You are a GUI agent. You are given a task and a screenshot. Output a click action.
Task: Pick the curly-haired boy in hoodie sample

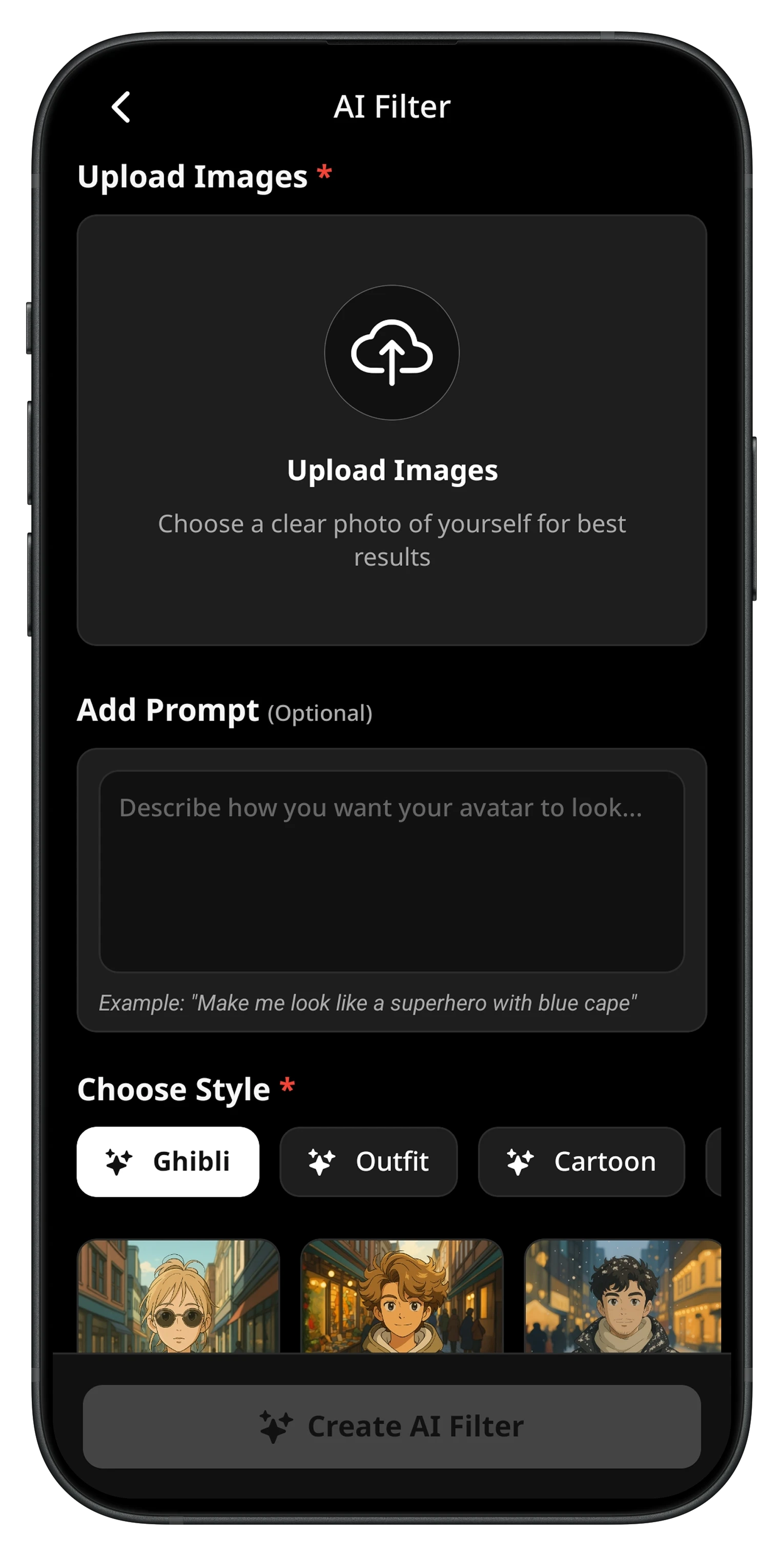pos(402,1296)
